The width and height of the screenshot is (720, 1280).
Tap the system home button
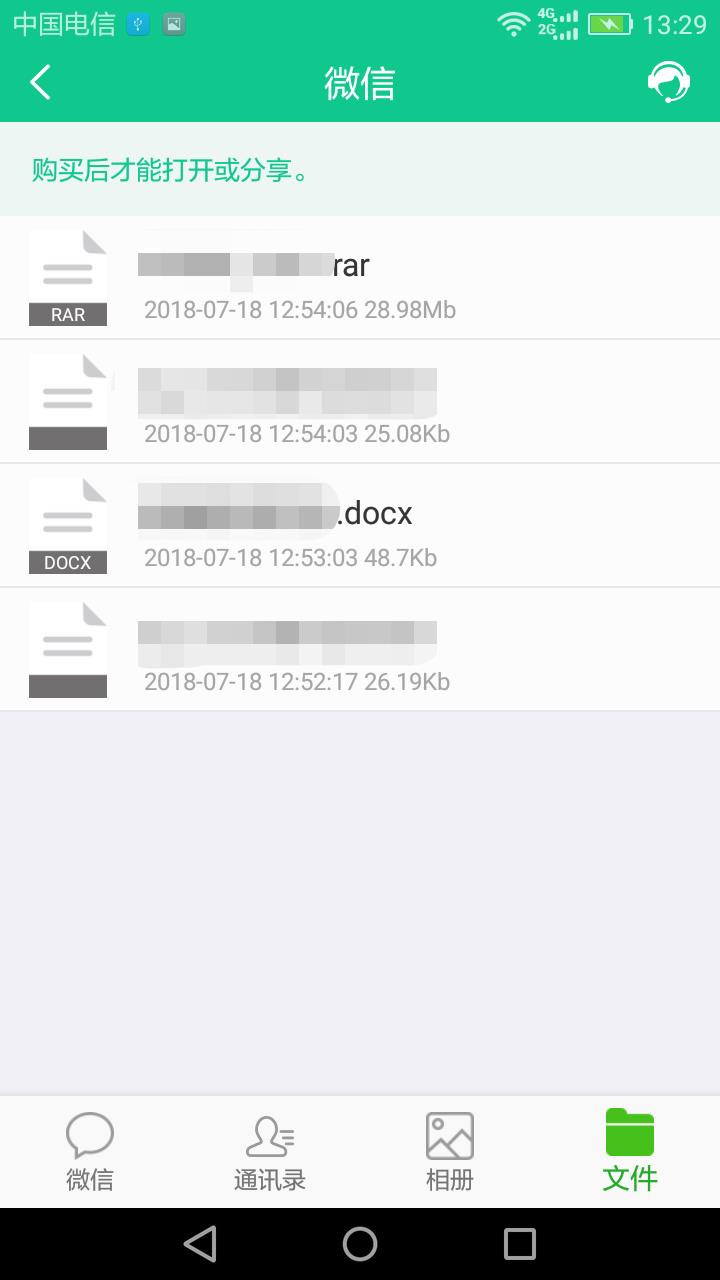tap(360, 1244)
